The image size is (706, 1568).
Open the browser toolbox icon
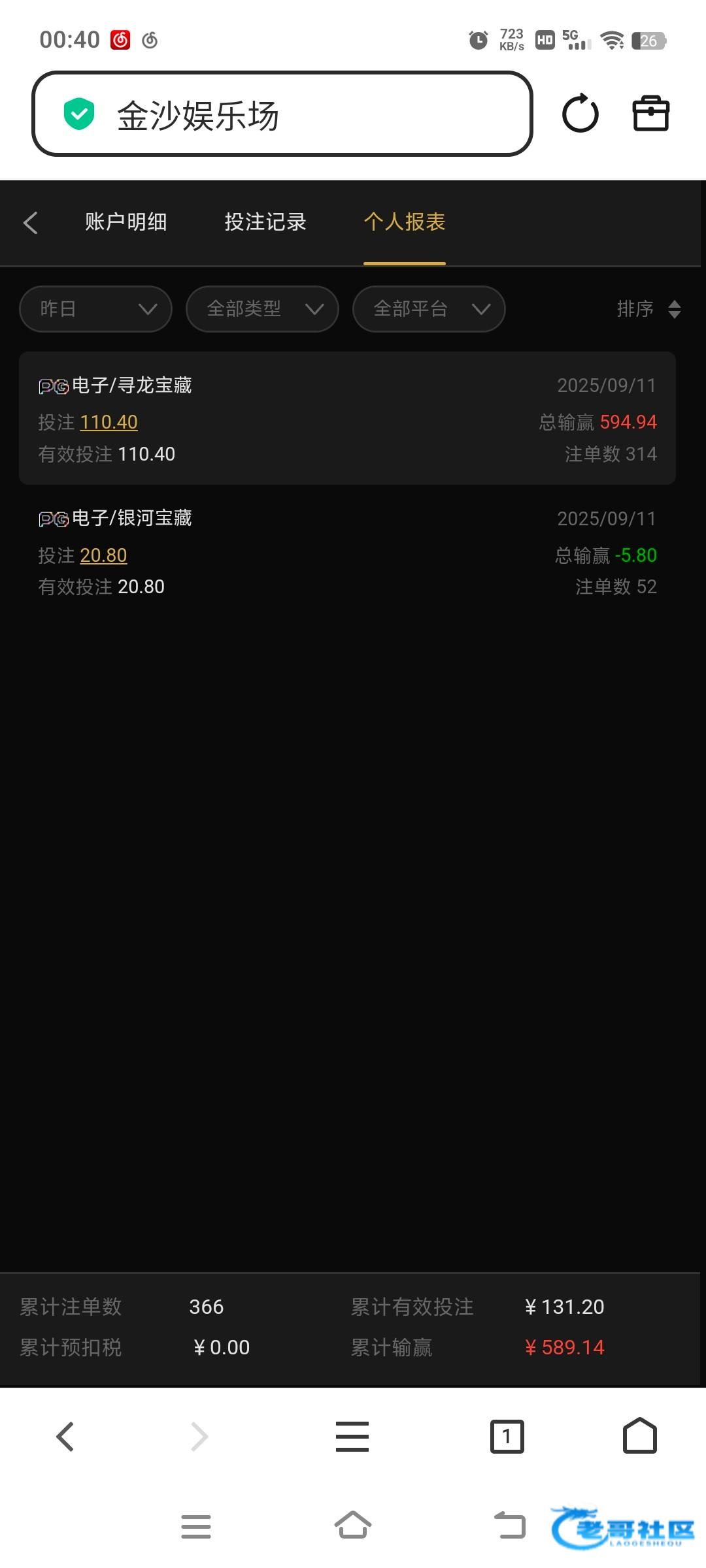coord(650,114)
